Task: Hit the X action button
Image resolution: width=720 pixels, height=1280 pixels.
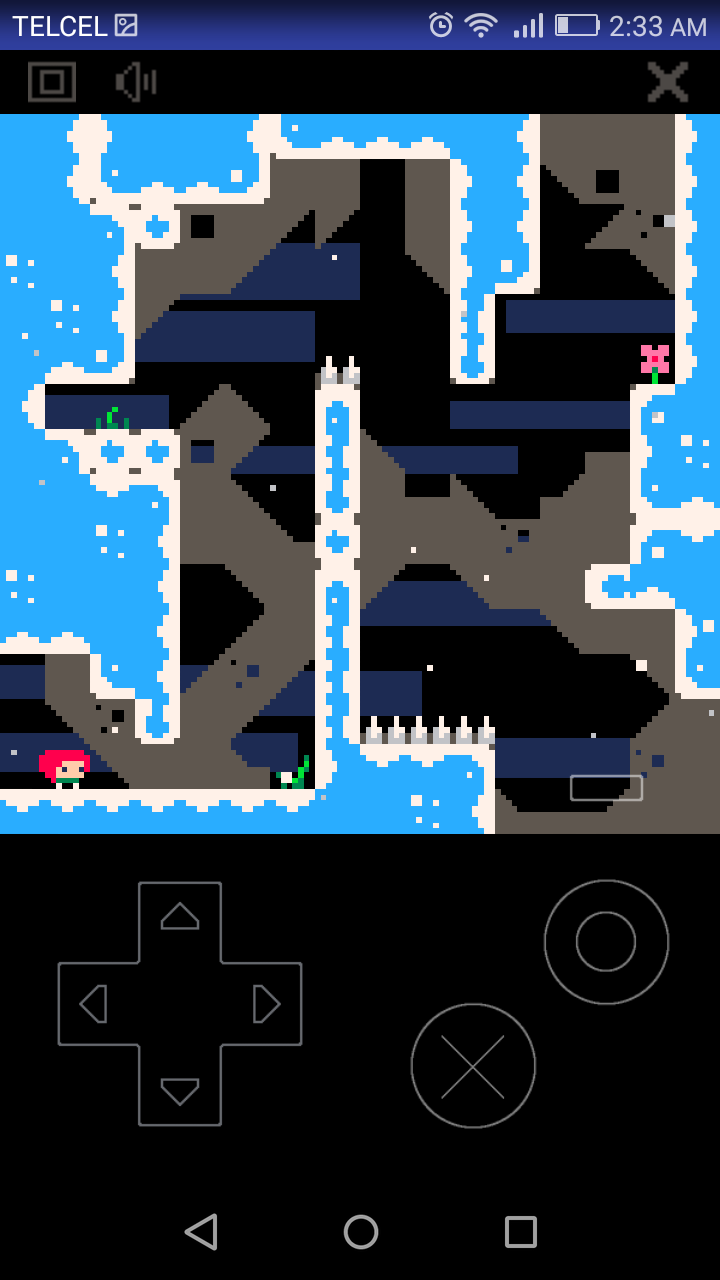Action: (x=473, y=1066)
